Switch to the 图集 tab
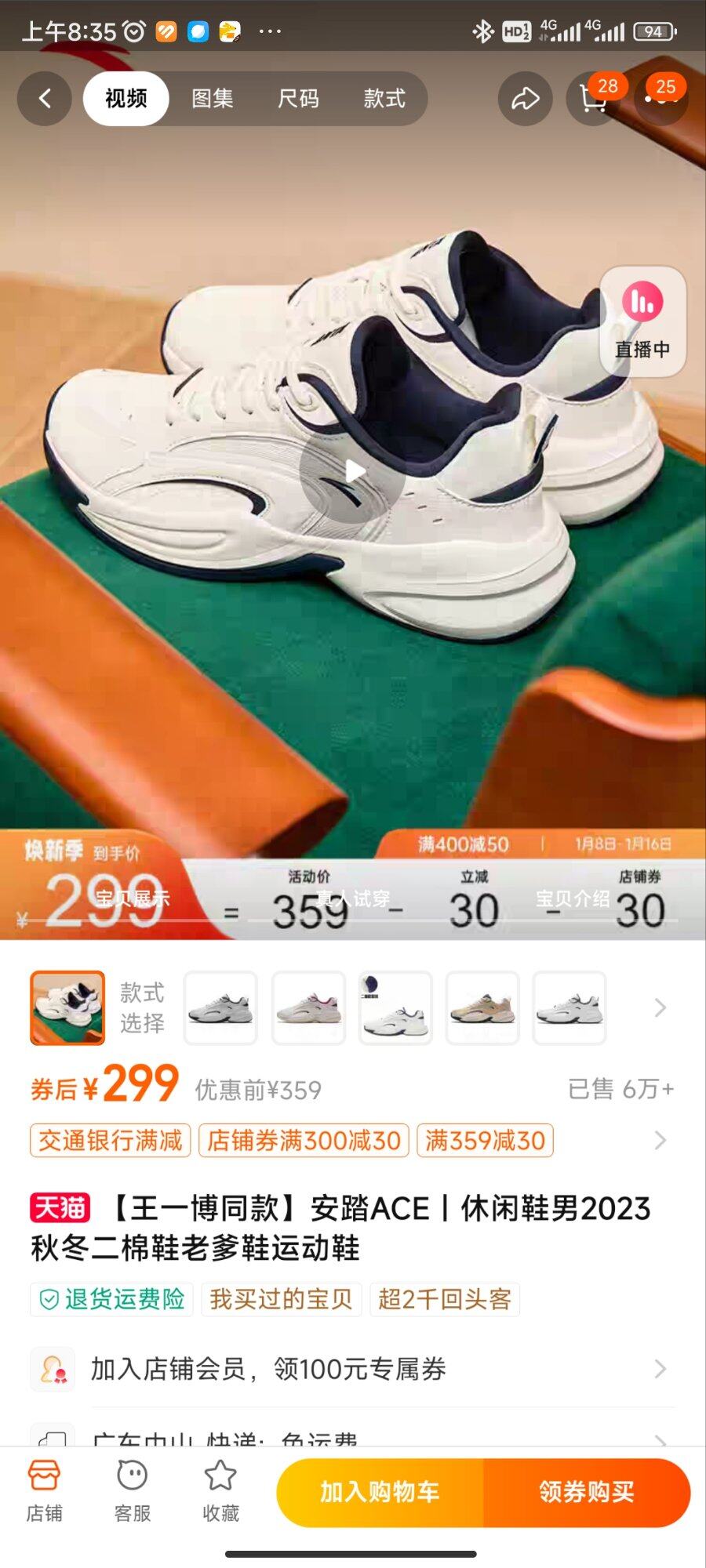Image resolution: width=706 pixels, height=1568 pixels. [212, 99]
